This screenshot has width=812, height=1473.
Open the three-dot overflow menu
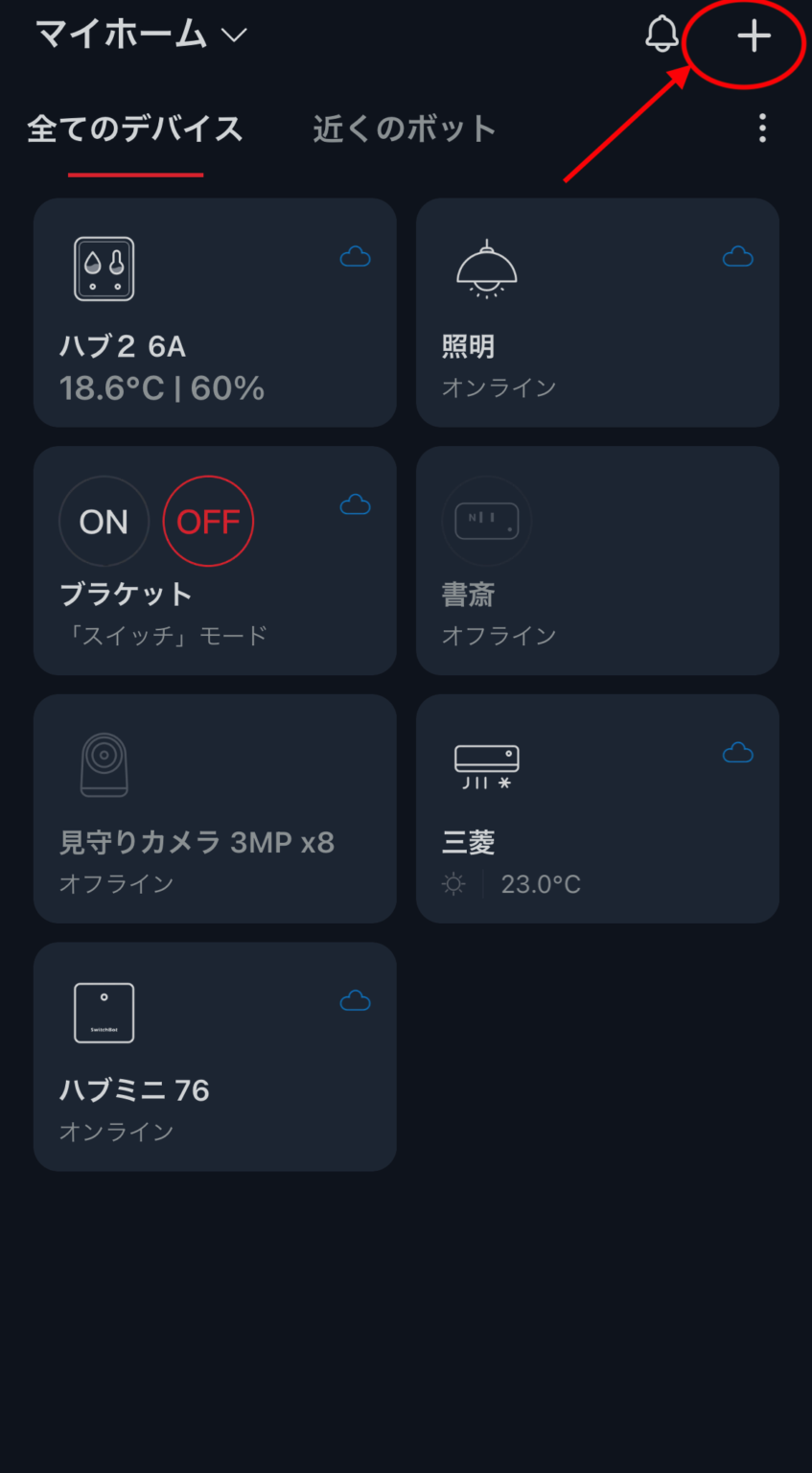click(762, 128)
